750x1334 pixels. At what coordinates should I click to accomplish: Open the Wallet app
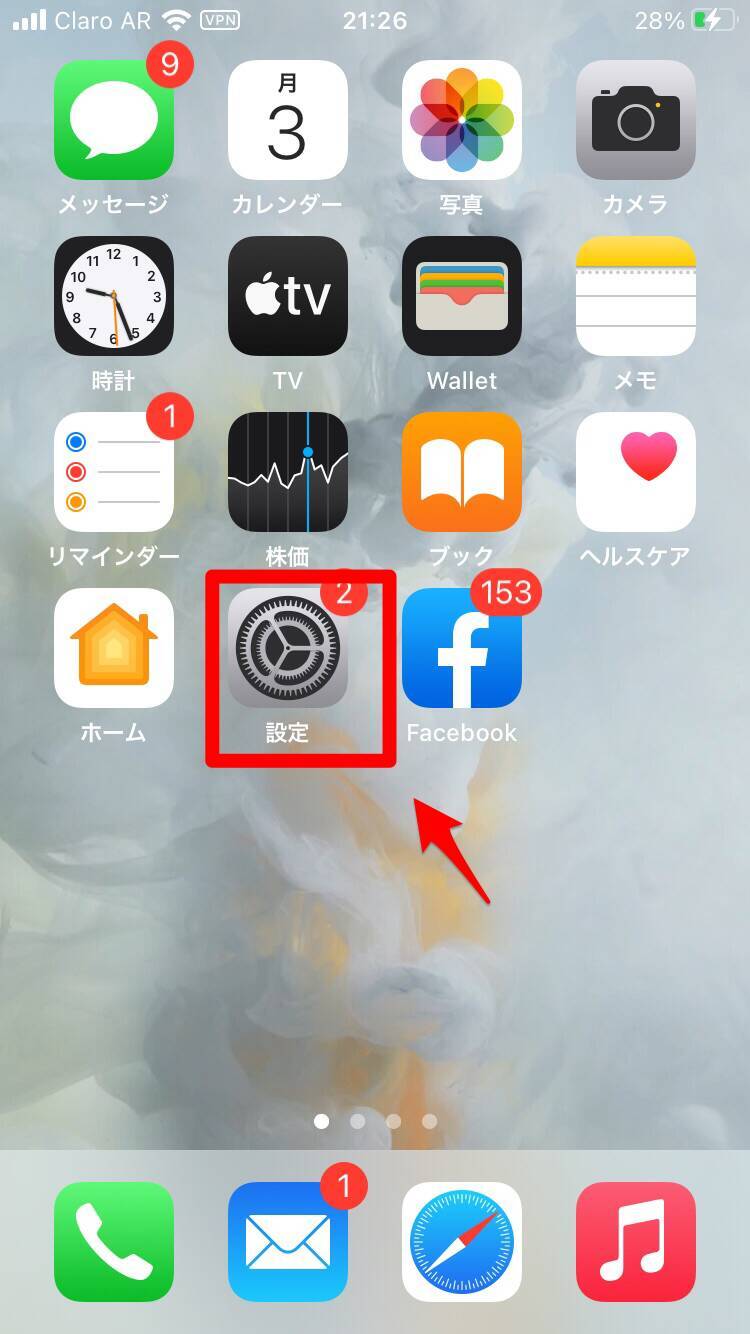(461, 296)
